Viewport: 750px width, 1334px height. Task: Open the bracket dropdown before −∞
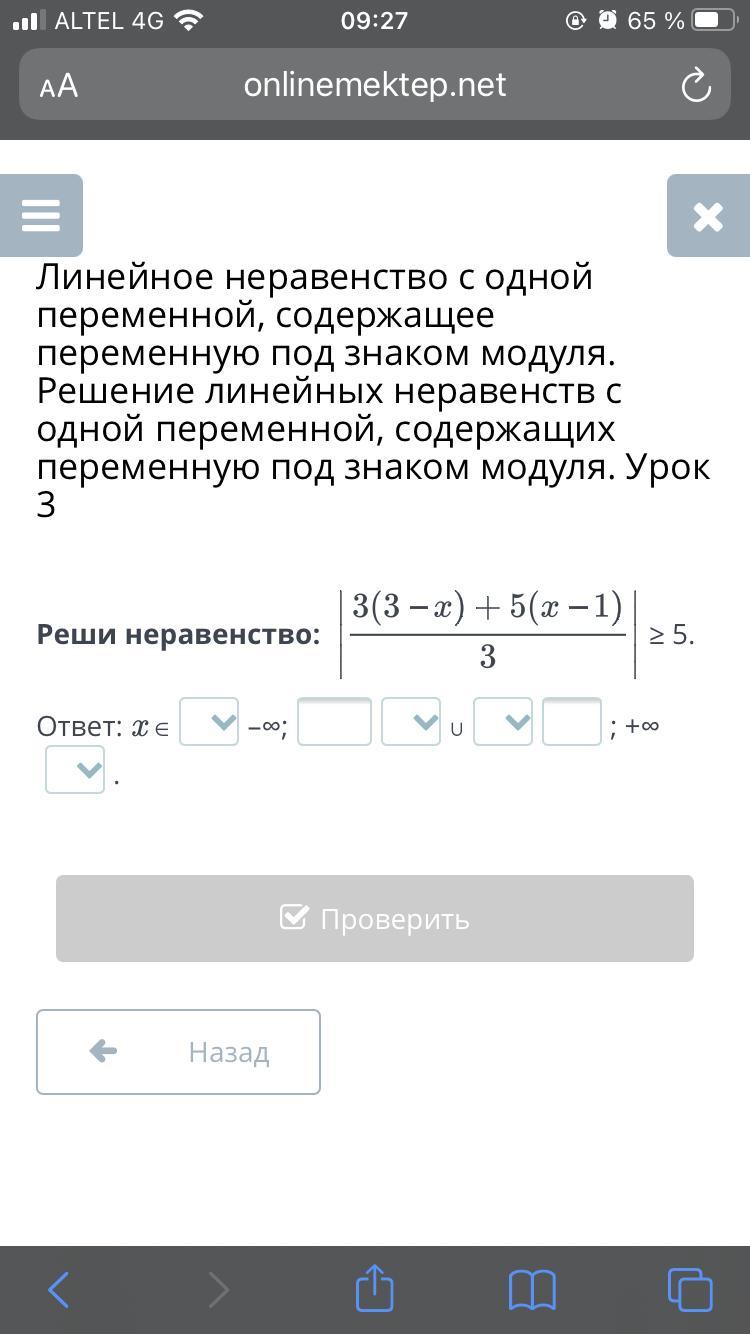209,722
